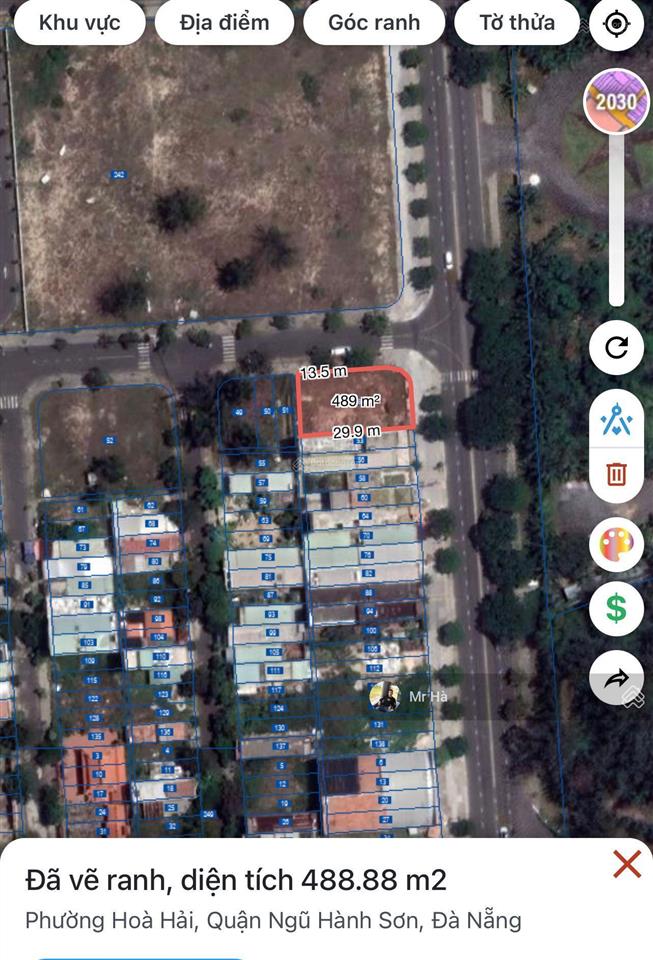Screen dimensions: 653x960
Task: Toggle the 2030 planning map layer
Action: coord(617,101)
